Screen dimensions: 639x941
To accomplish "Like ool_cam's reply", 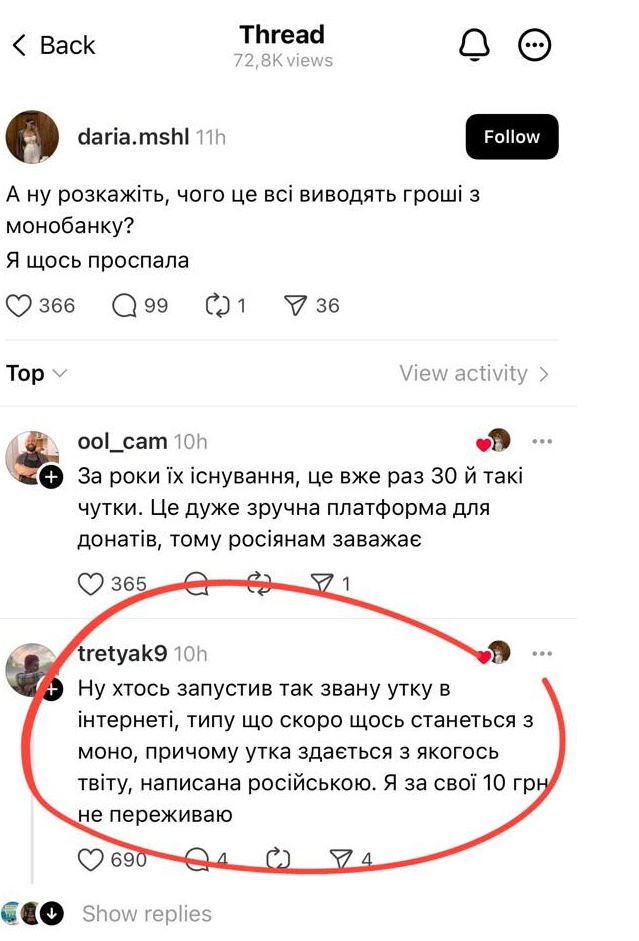I will [91, 583].
